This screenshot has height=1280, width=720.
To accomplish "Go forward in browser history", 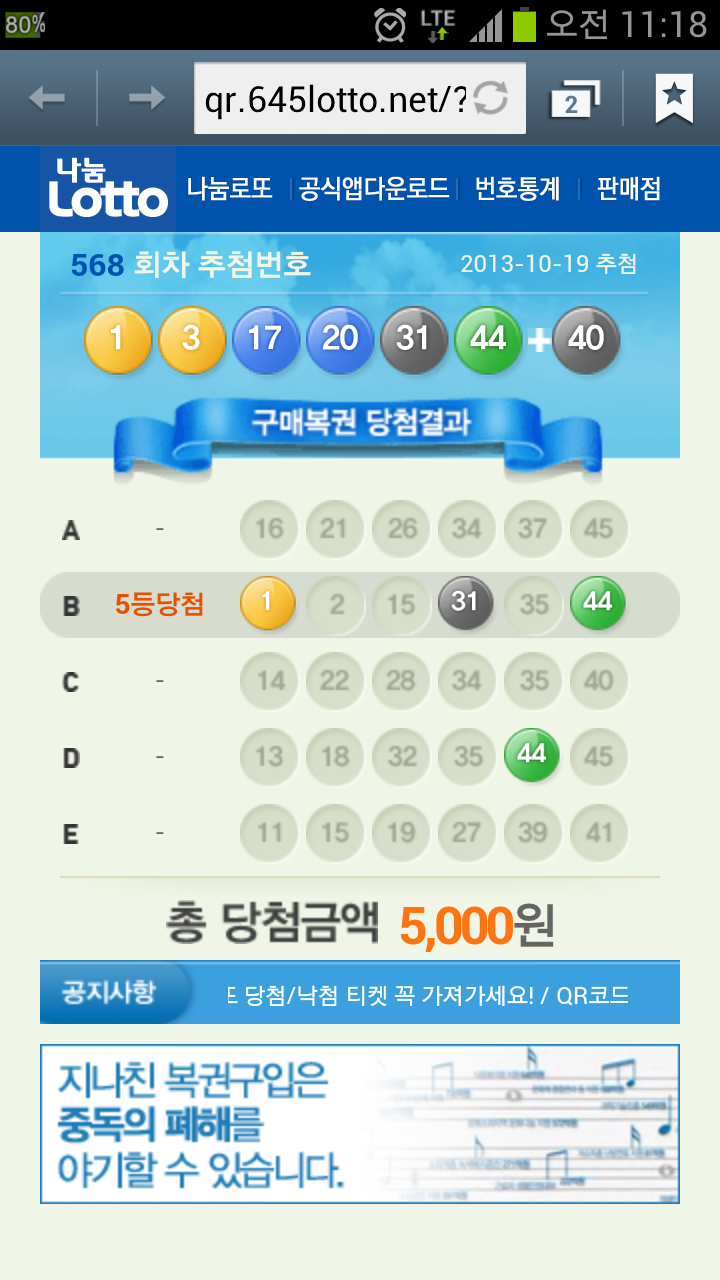I will [146, 98].
